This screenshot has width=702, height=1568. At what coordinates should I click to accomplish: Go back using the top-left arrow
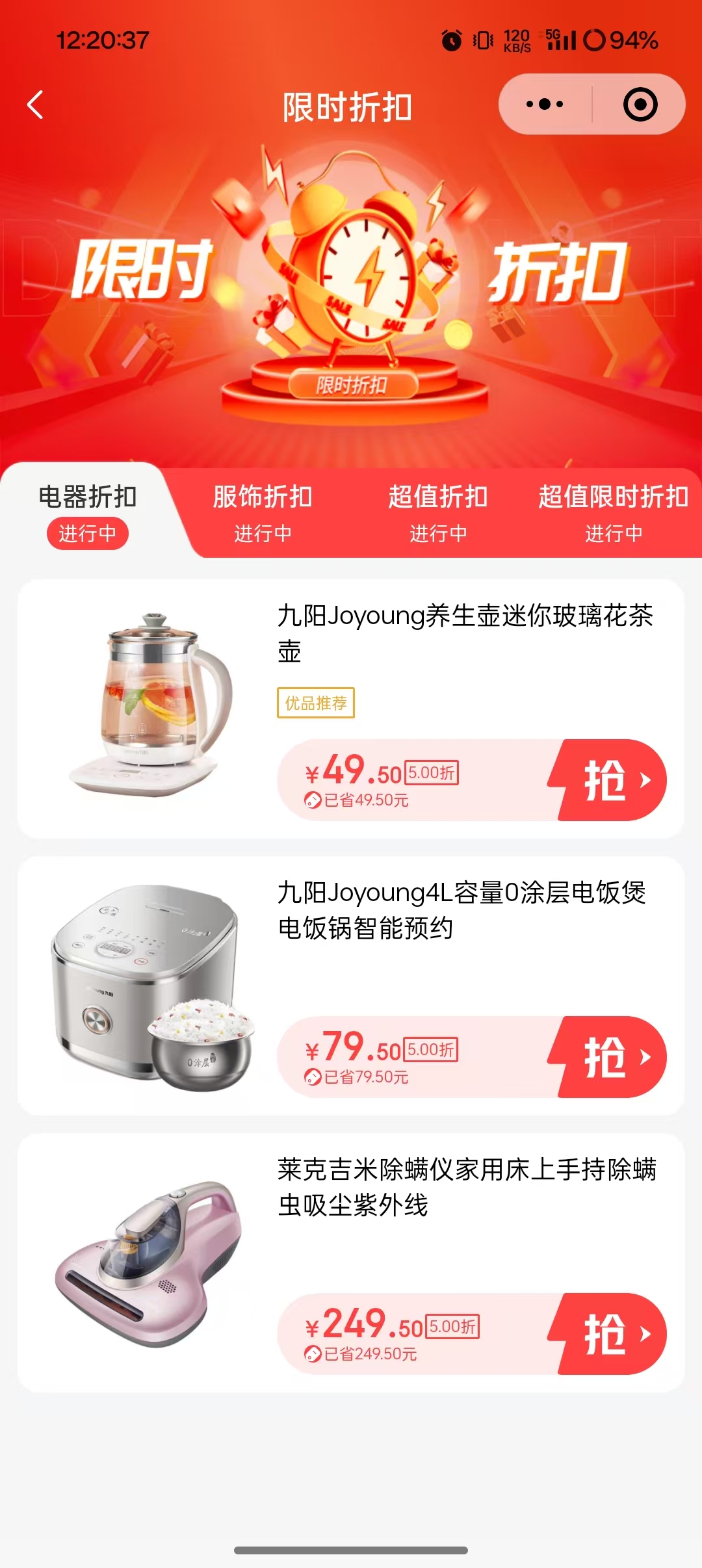tap(36, 105)
